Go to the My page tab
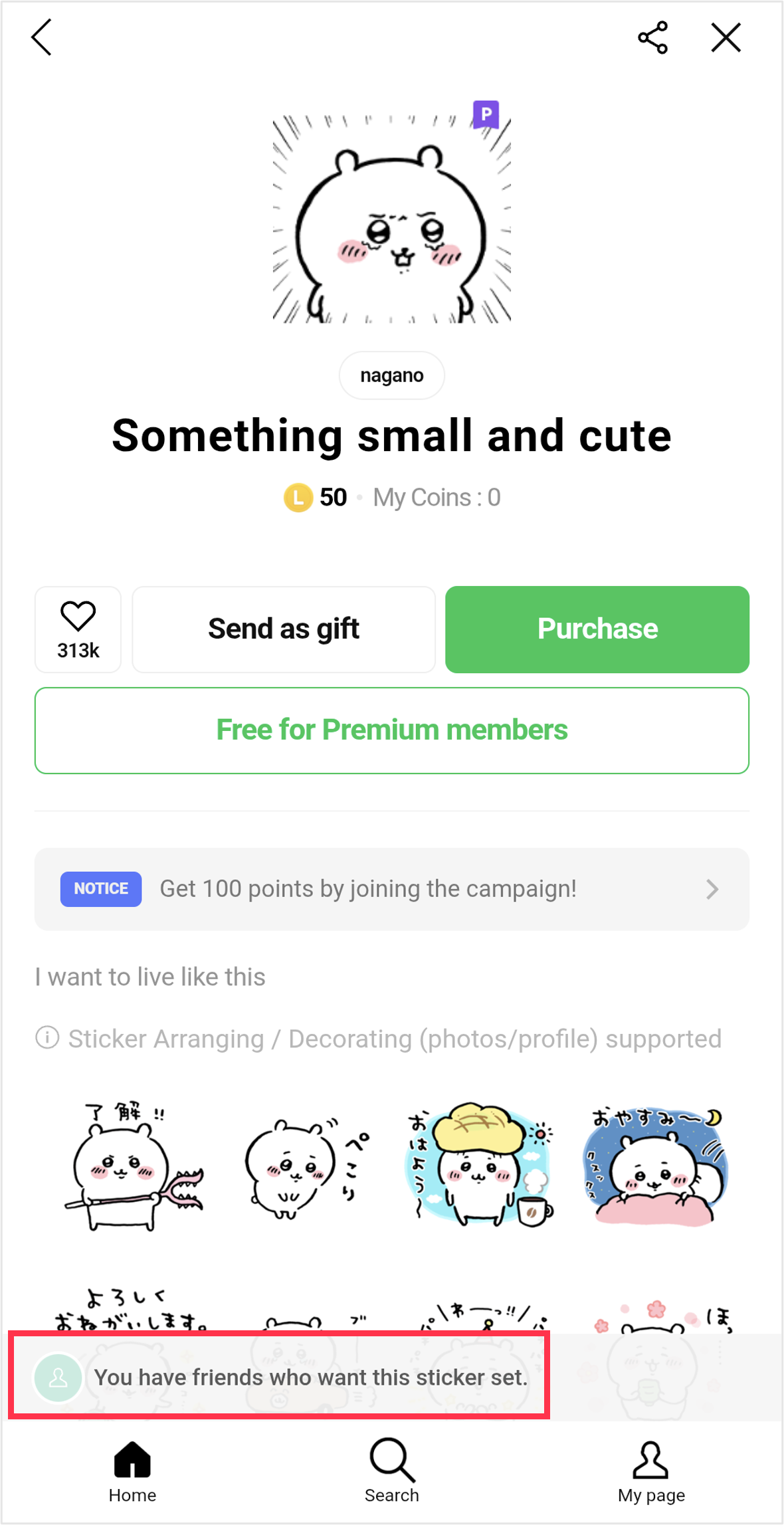Screen dimensions: 784x1525 pos(650,1471)
